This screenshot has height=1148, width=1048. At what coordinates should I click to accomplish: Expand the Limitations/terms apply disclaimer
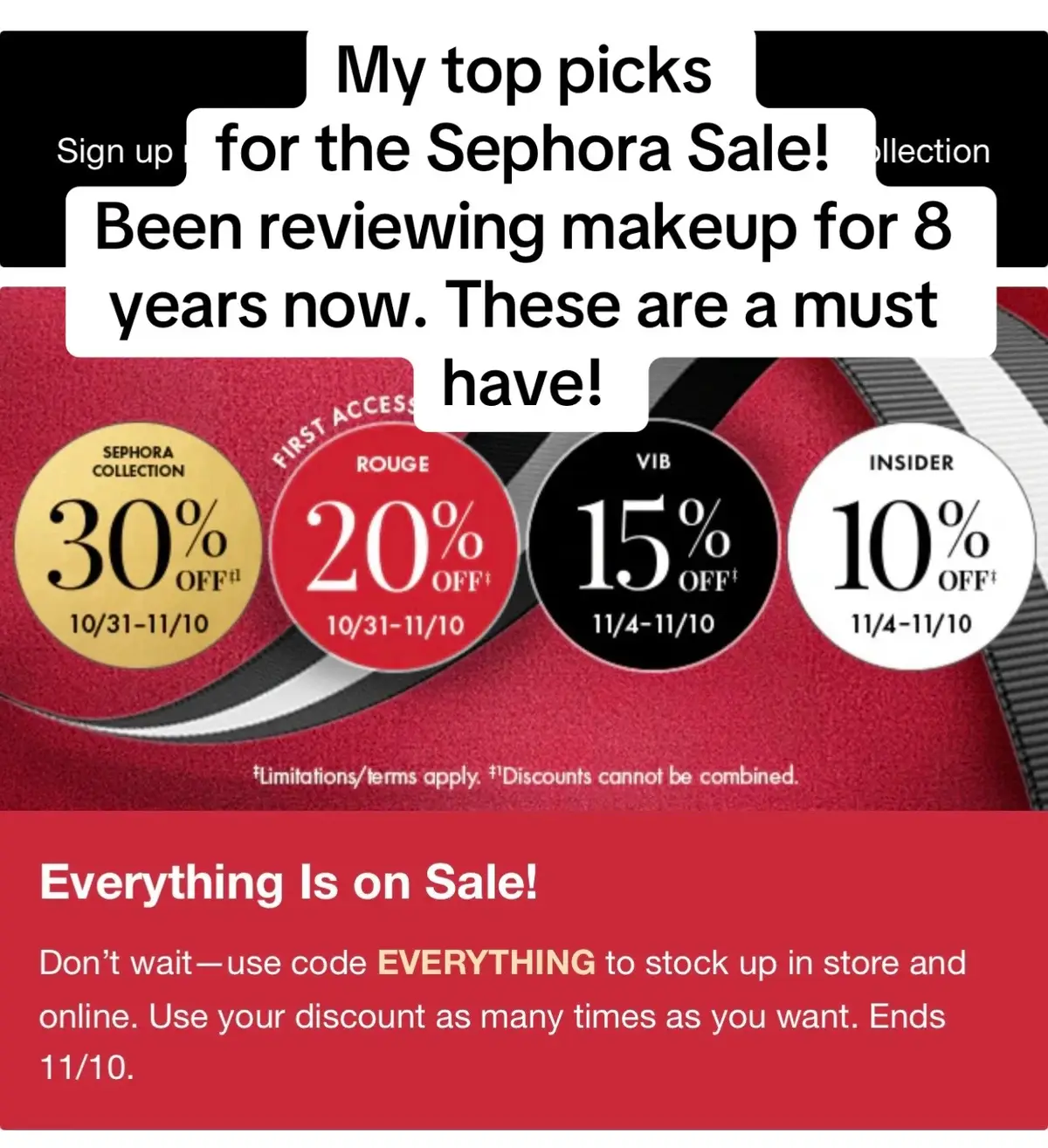tap(367, 774)
